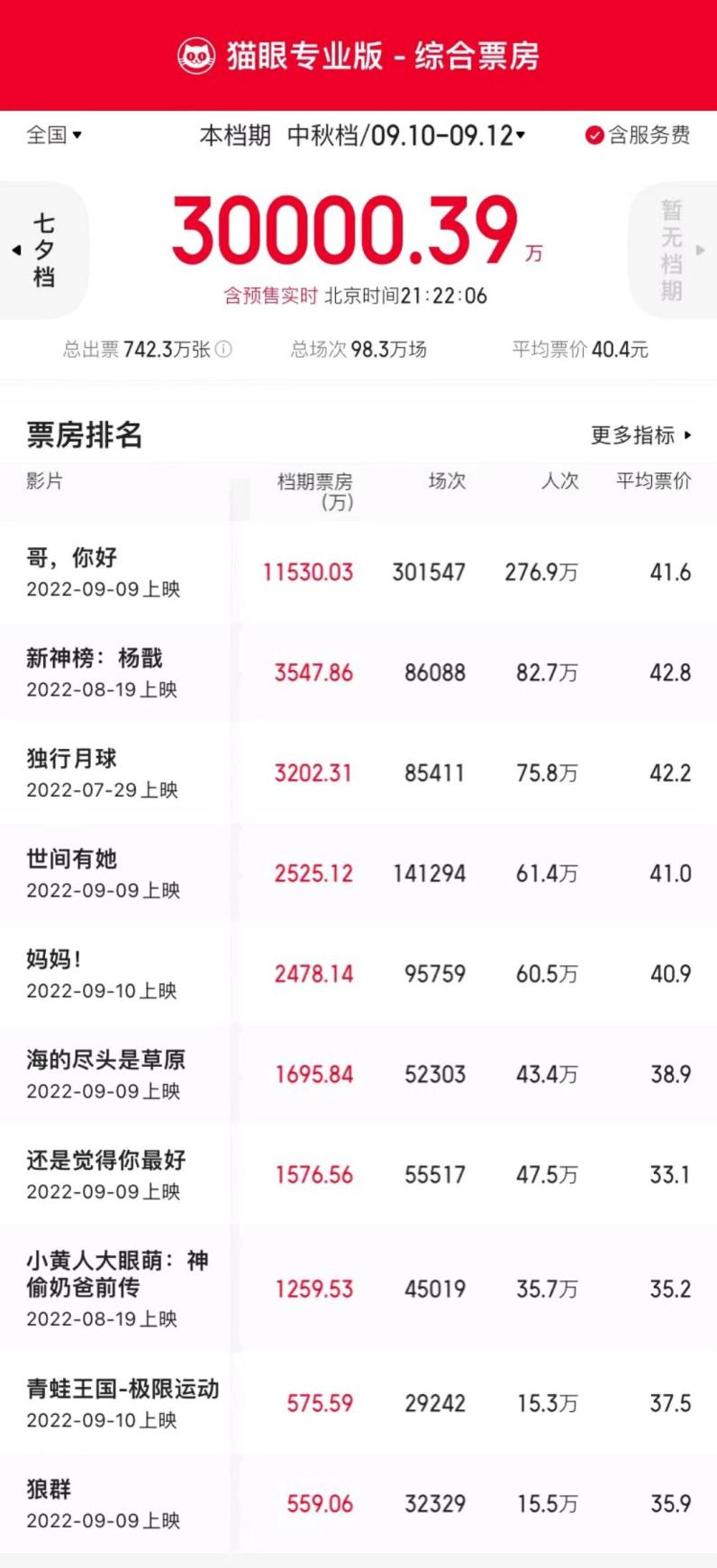
Task: Tap the info icon beside 总出票
Action: 223,349
